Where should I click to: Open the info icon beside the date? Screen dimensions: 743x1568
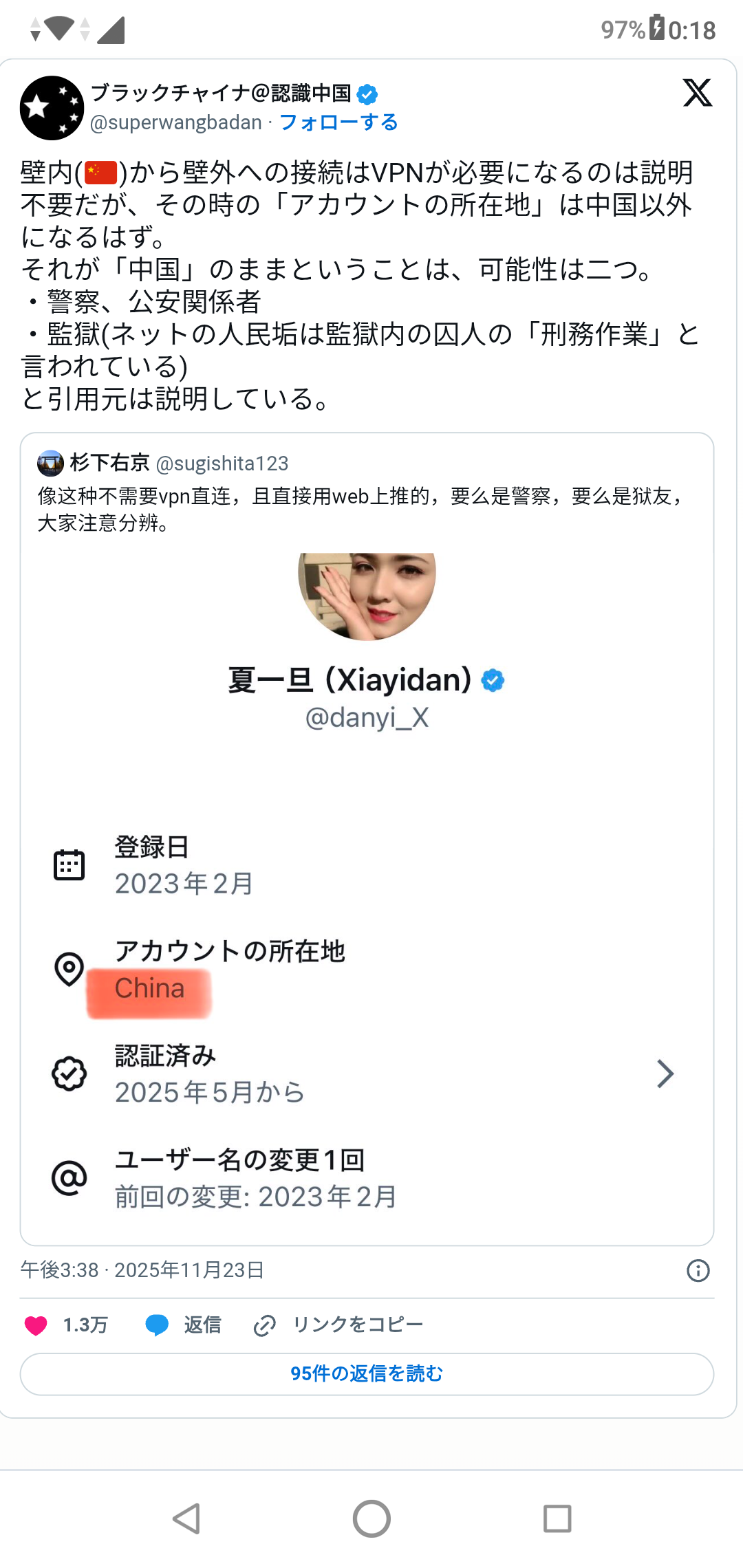698,1271
